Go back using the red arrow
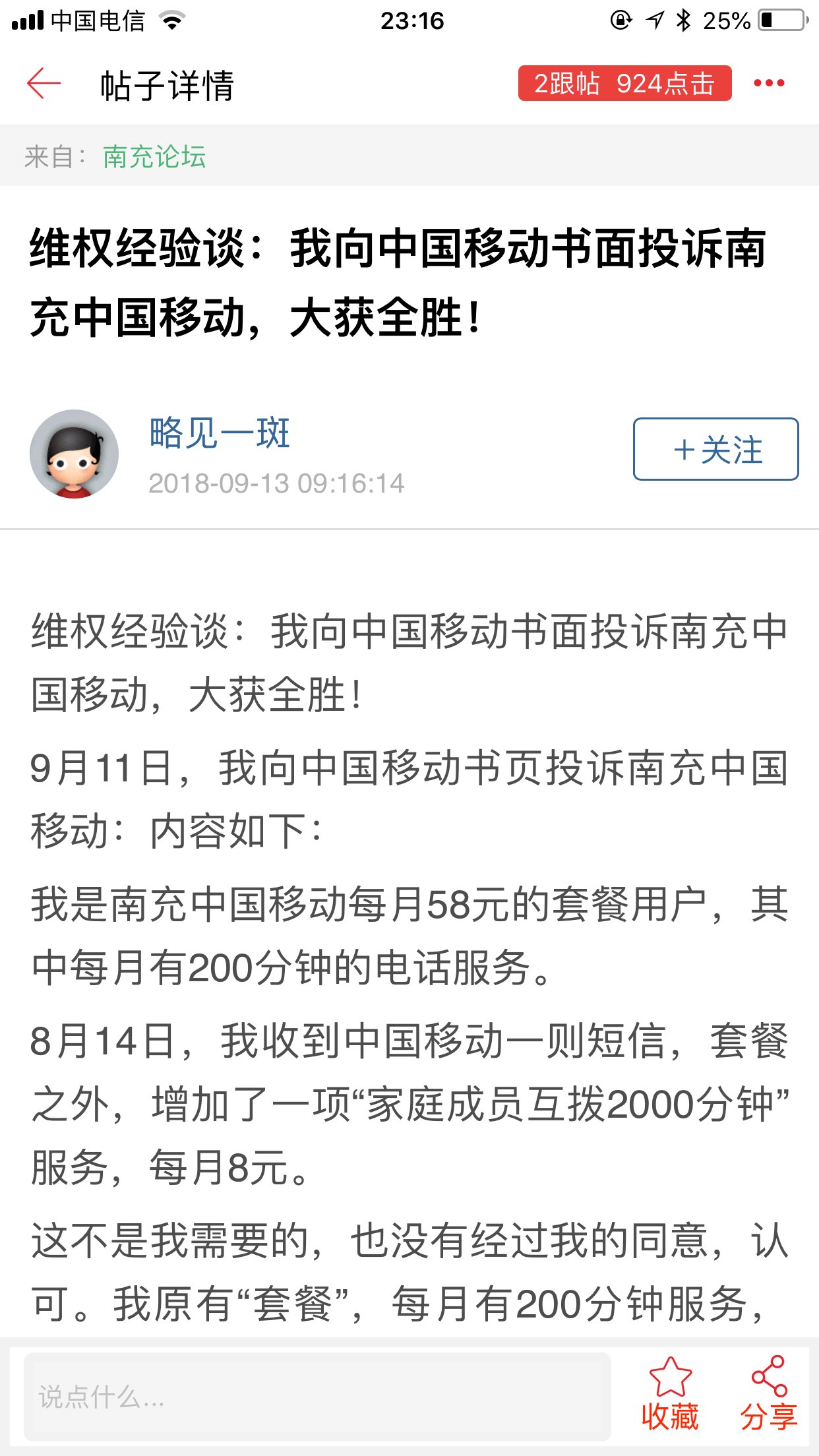The height and width of the screenshot is (1456, 819). point(44,84)
